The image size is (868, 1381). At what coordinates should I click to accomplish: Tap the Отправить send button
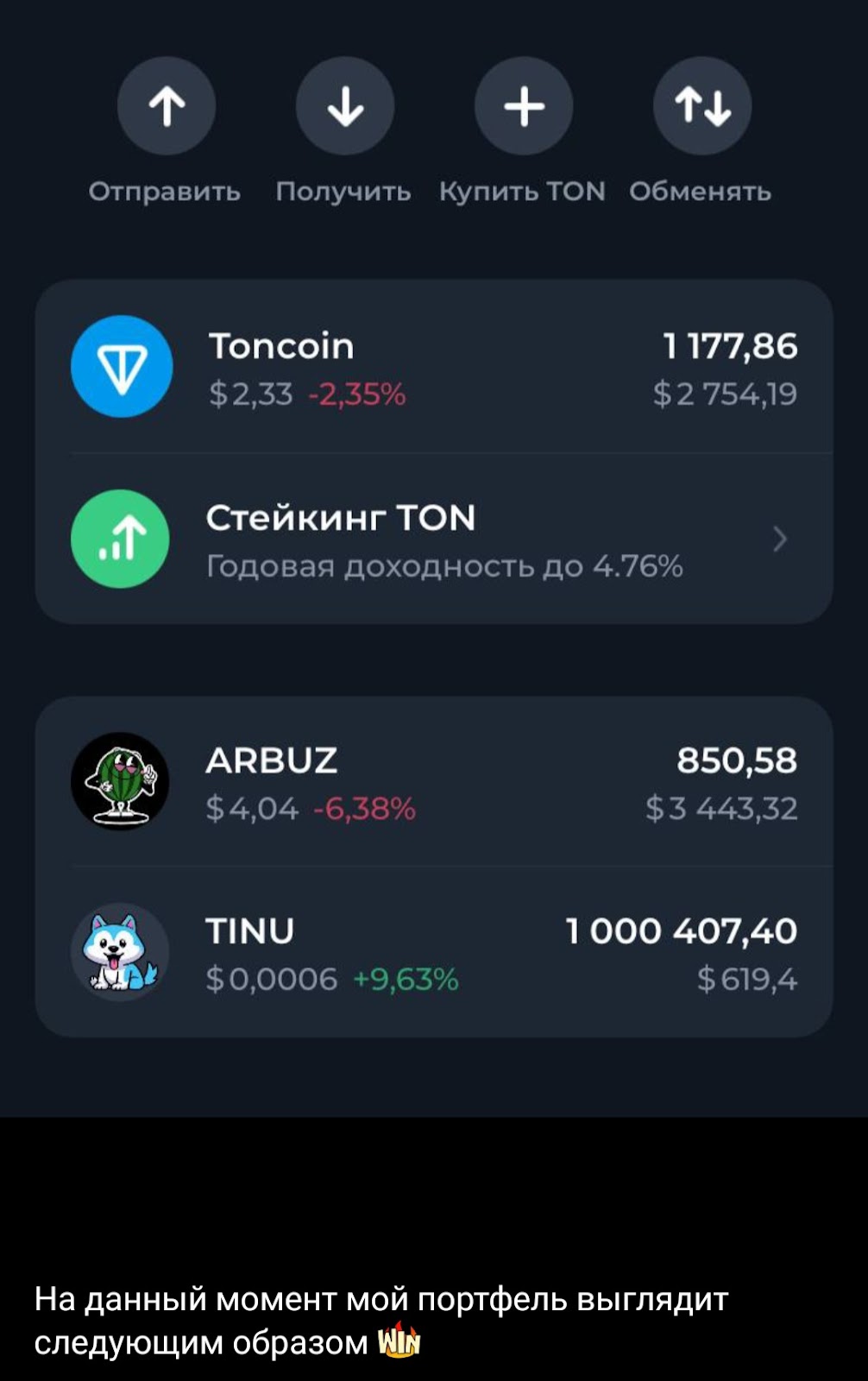pyautogui.click(x=166, y=107)
